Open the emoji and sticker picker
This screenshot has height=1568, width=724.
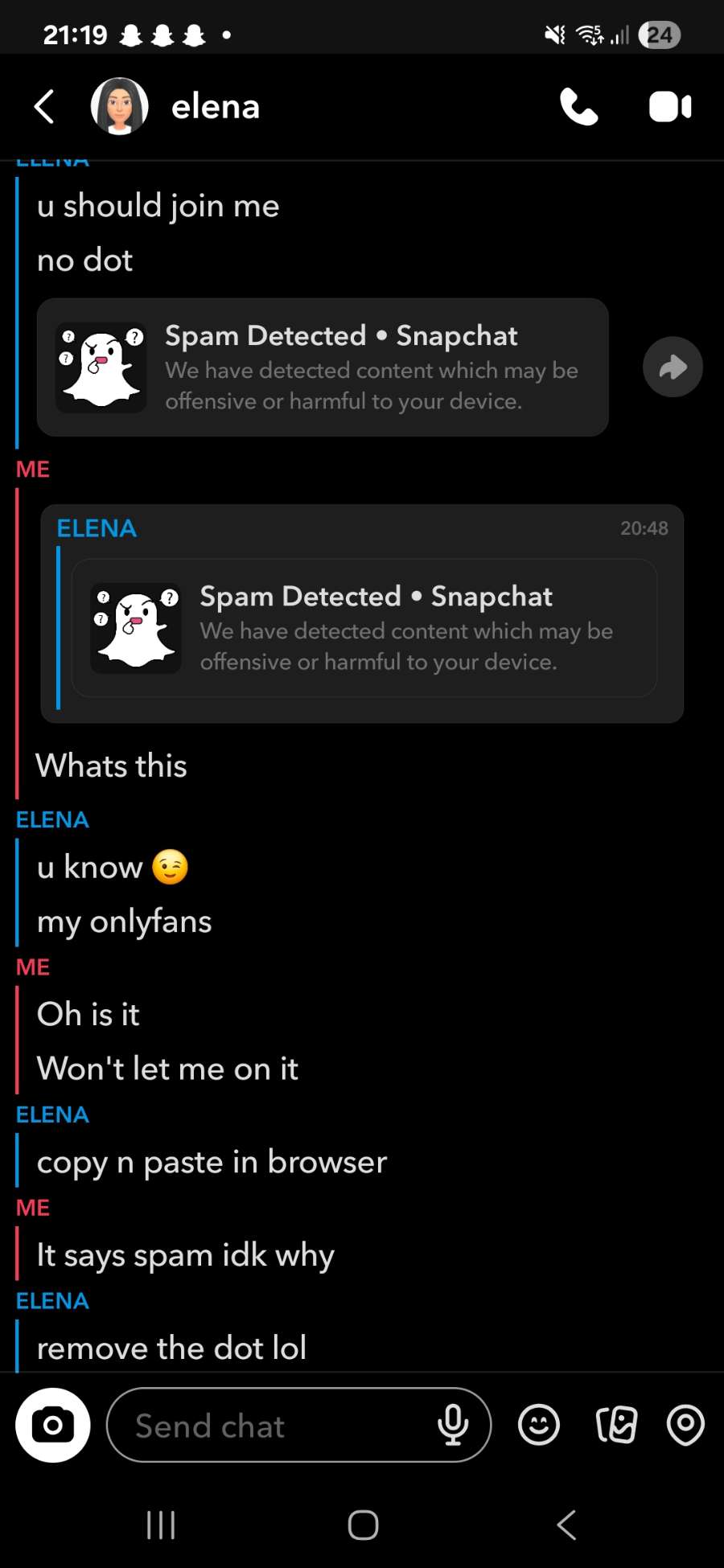(538, 1426)
